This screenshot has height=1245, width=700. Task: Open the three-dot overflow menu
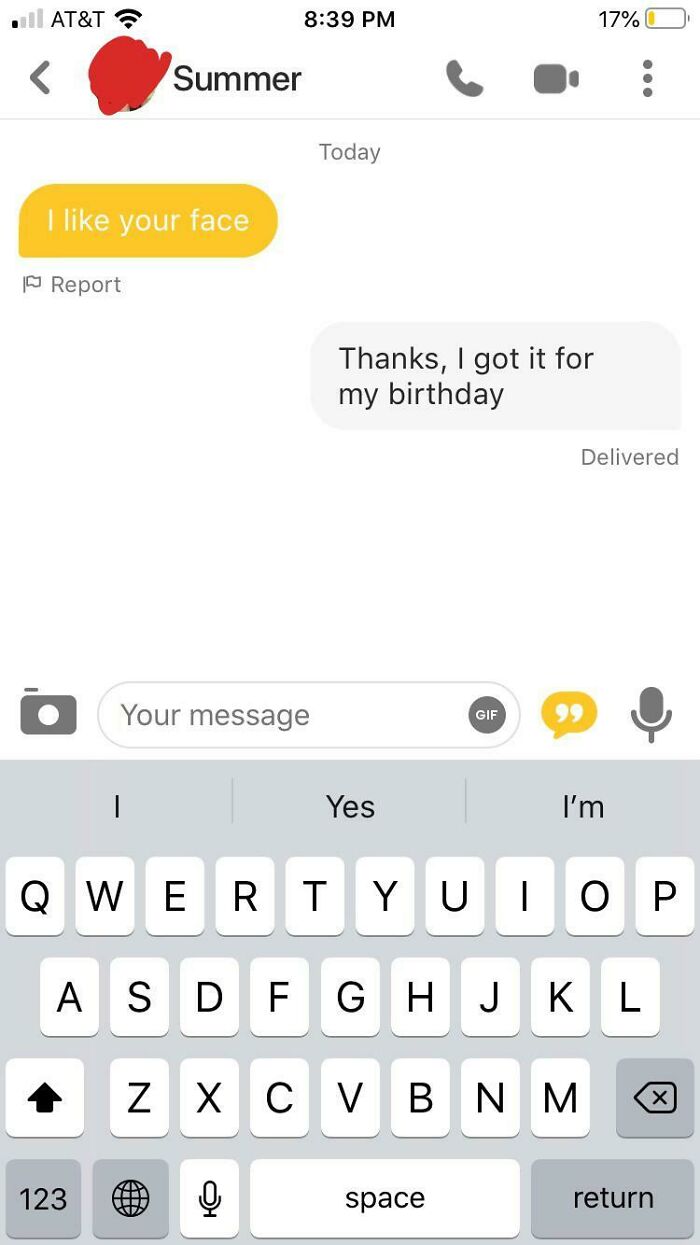pyautogui.click(x=648, y=78)
